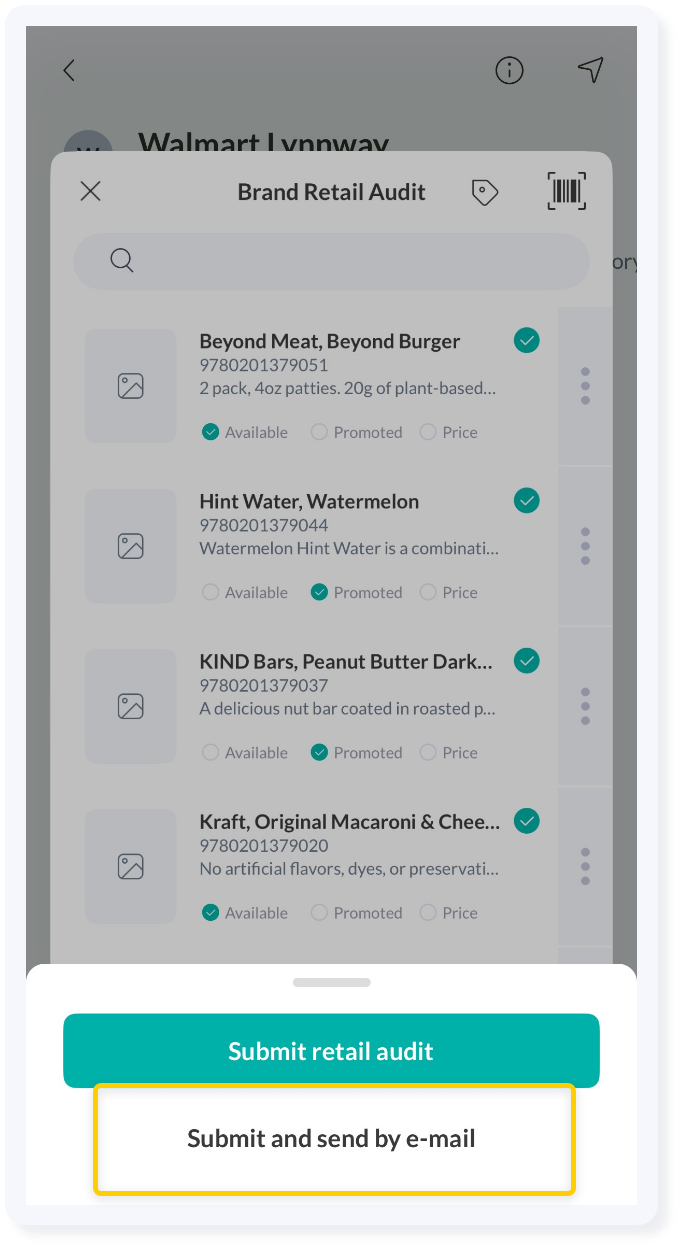Tap Submit retail audit button
Viewport: 683px width, 1250px height.
(x=331, y=1051)
